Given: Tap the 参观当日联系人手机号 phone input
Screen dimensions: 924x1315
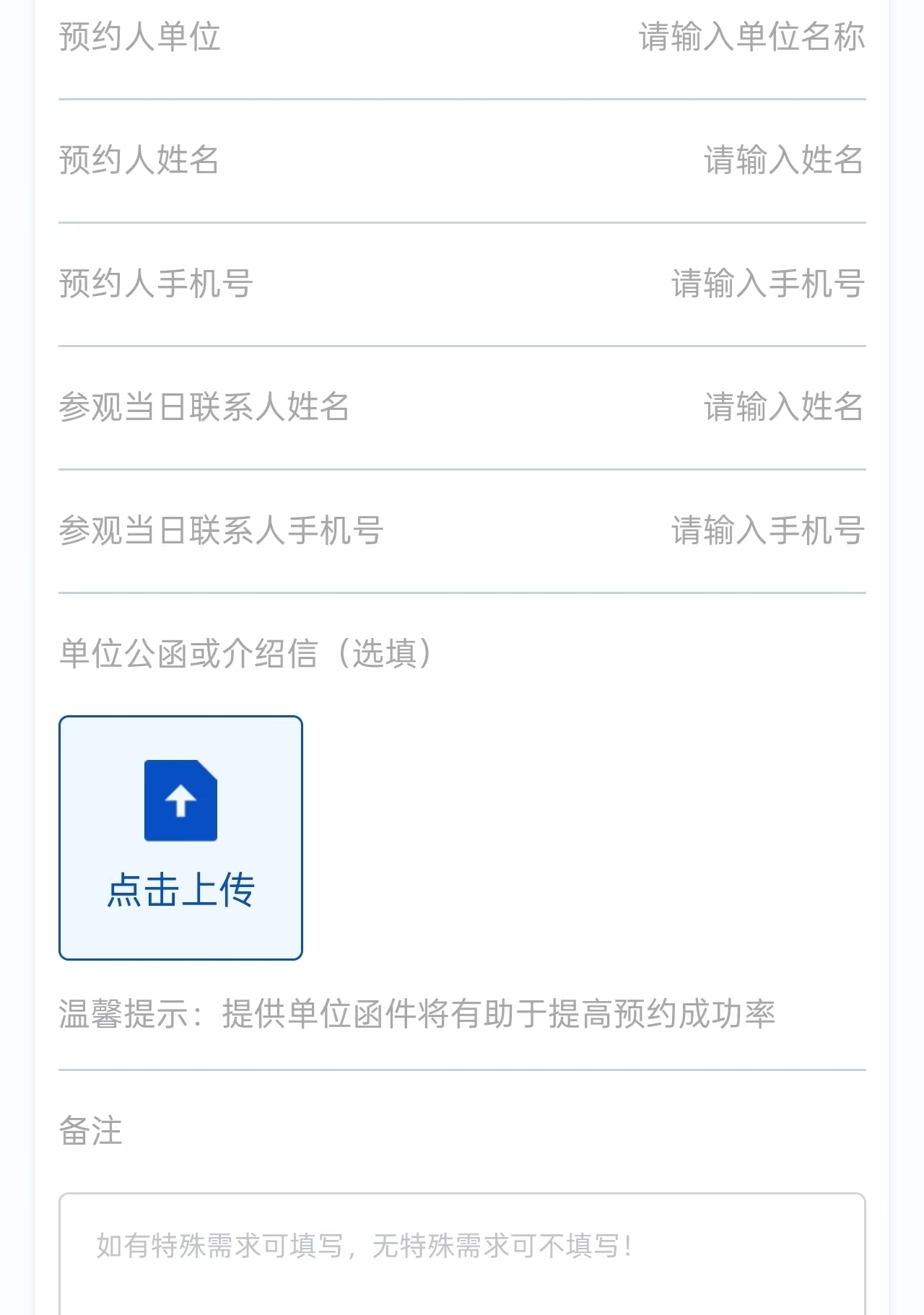Looking at the screenshot, I should [x=767, y=530].
